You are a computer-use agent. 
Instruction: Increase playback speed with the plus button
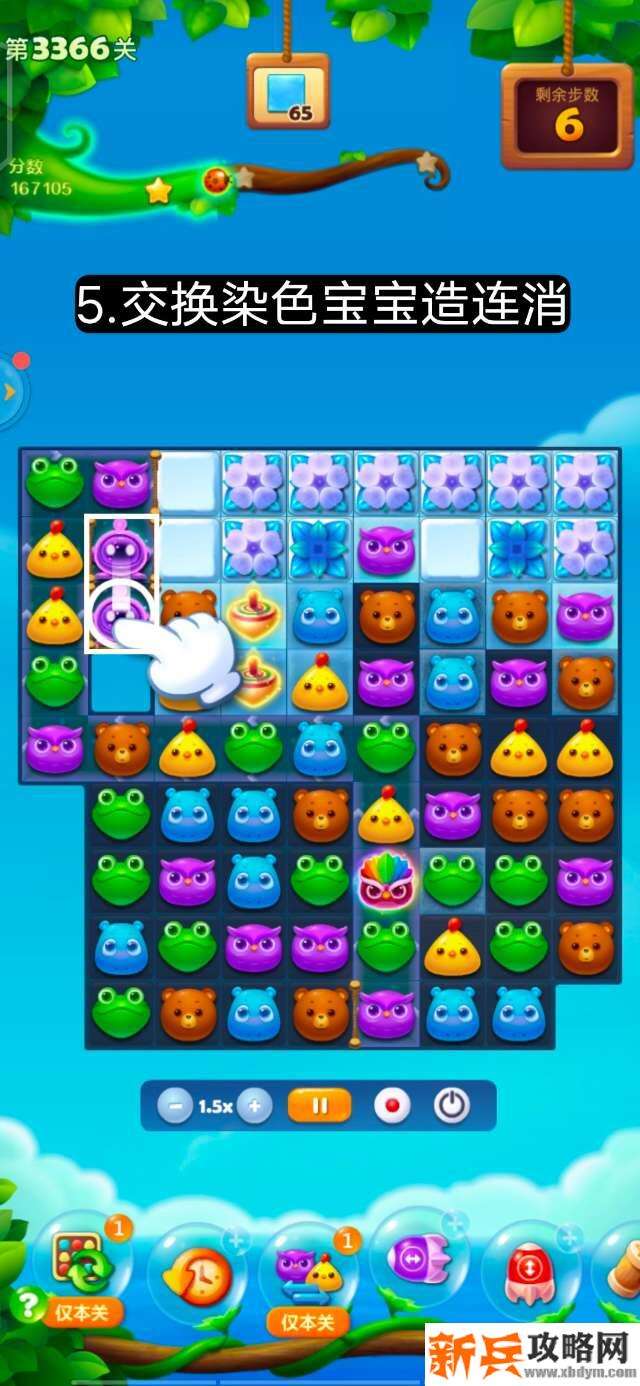[255, 1106]
